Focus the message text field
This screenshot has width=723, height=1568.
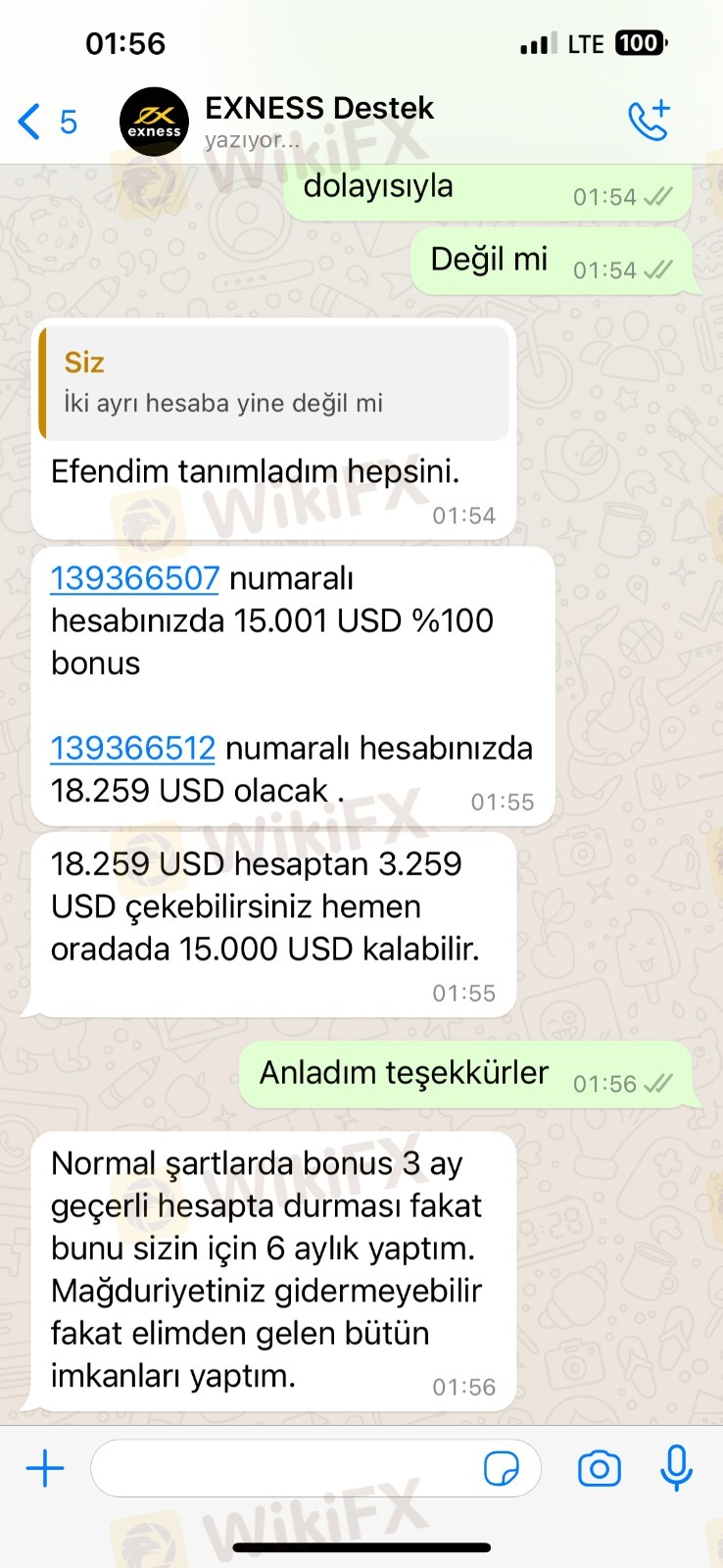pos(284,1468)
